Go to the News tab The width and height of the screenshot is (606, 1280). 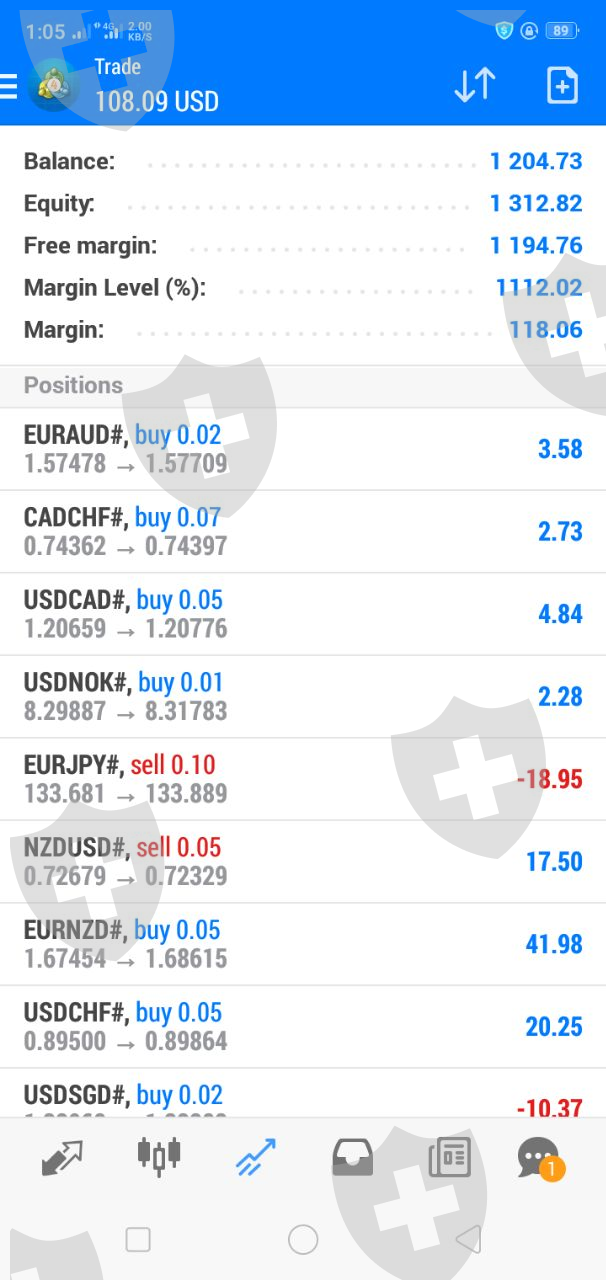pyautogui.click(x=449, y=1157)
